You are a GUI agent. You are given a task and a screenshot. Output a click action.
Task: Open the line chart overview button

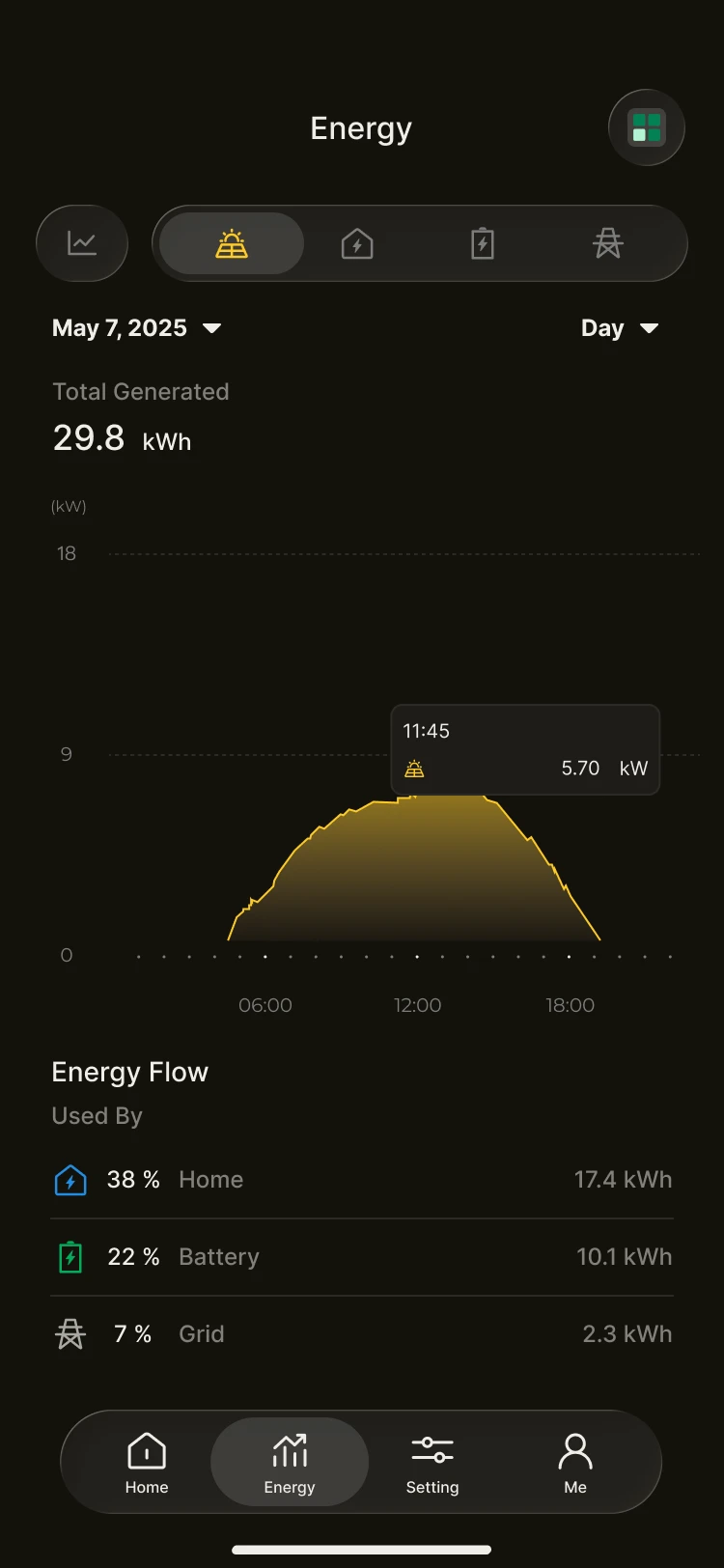pos(82,243)
